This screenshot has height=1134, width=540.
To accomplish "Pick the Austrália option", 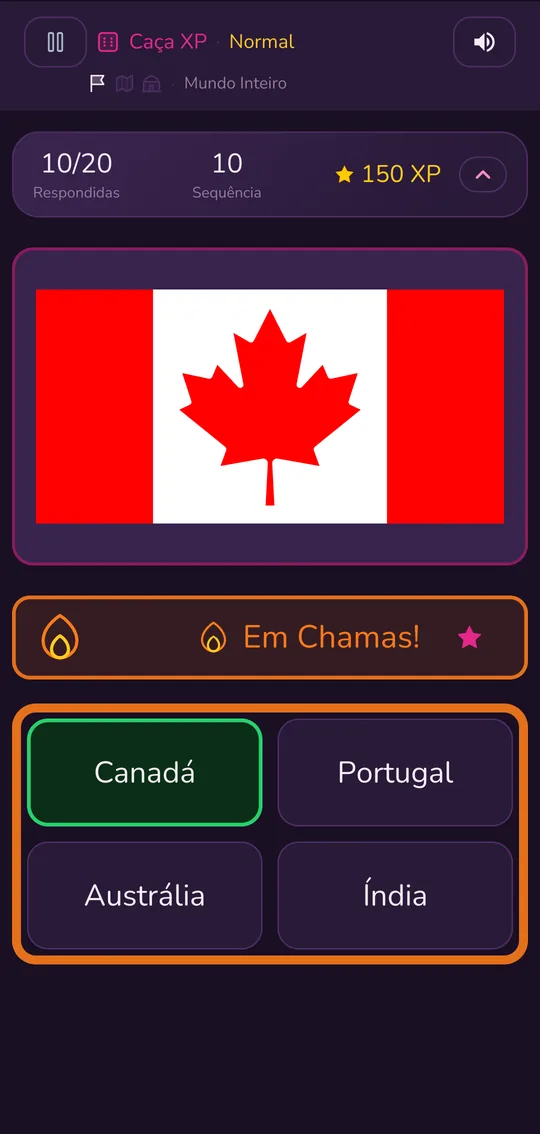I will 145,895.
